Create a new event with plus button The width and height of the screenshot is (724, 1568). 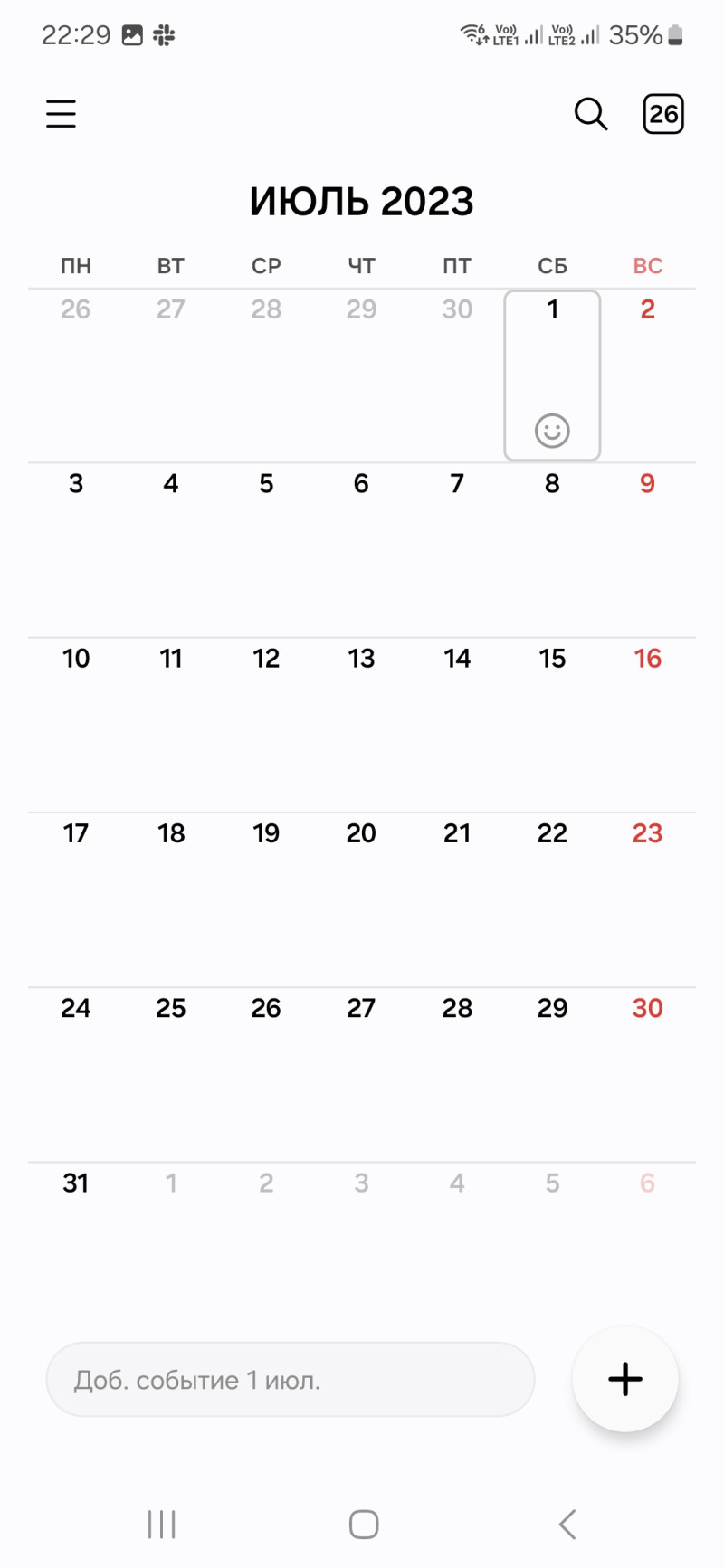coord(625,1379)
